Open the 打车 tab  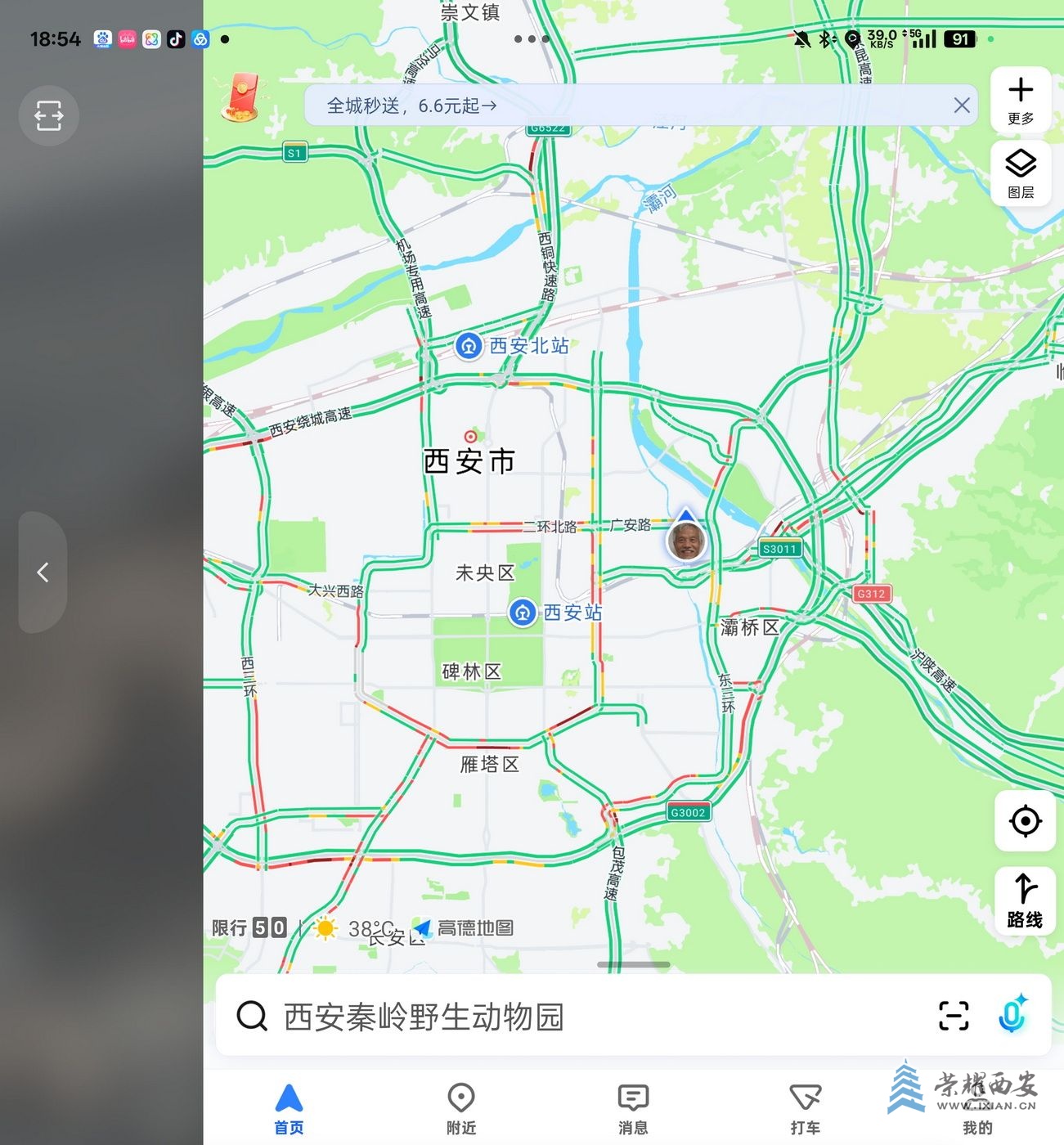coord(805,1108)
